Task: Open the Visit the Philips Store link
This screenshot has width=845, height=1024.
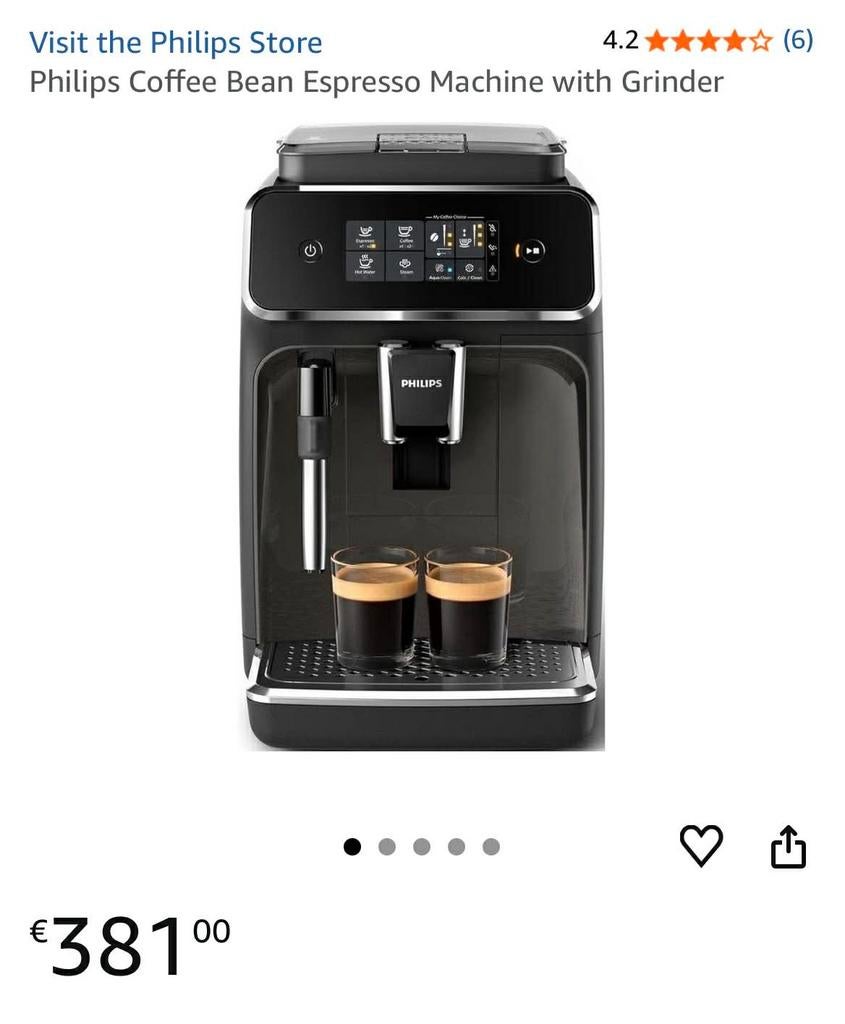Action: tap(176, 42)
